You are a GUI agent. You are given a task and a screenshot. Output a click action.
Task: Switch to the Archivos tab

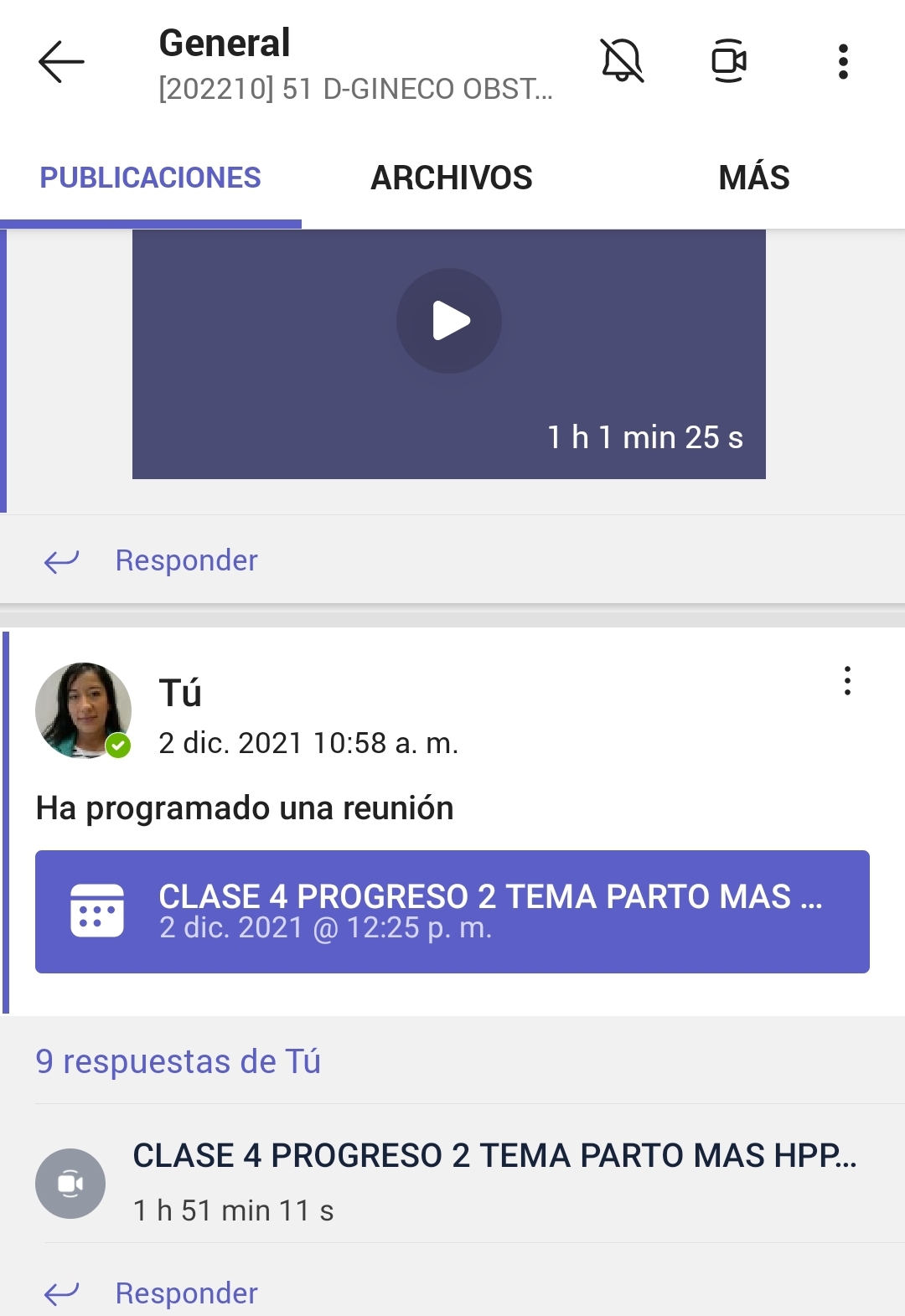(452, 178)
